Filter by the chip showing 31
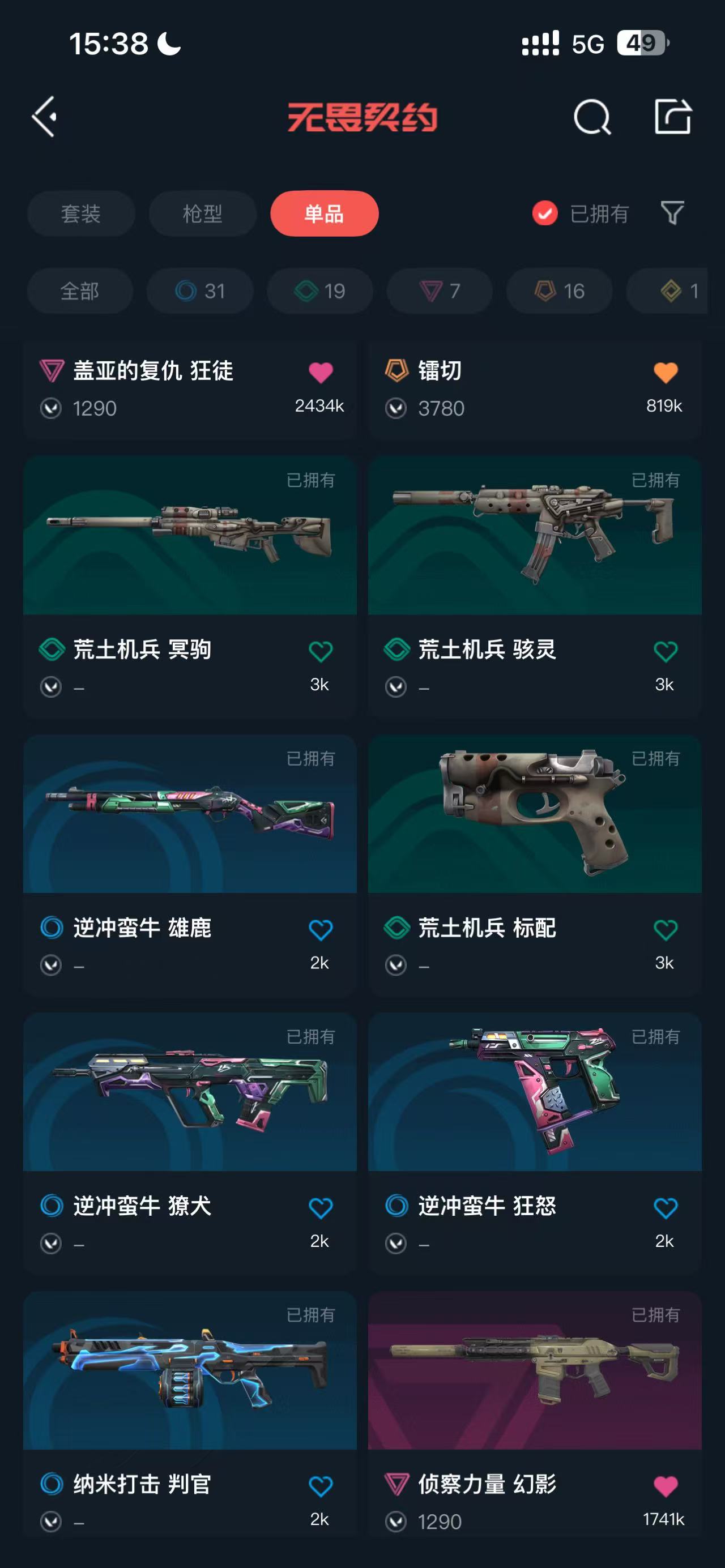 coord(200,291)
